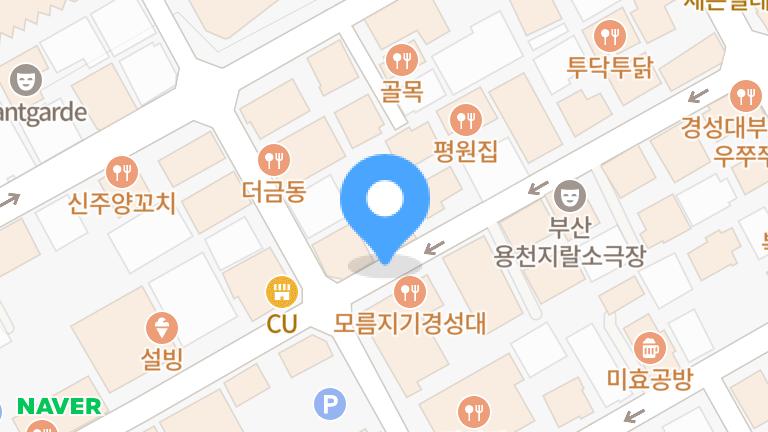This screenshot has height=432, width=768.
Task: Select the 평원집 restaurant marker
Action: point(466,120)
